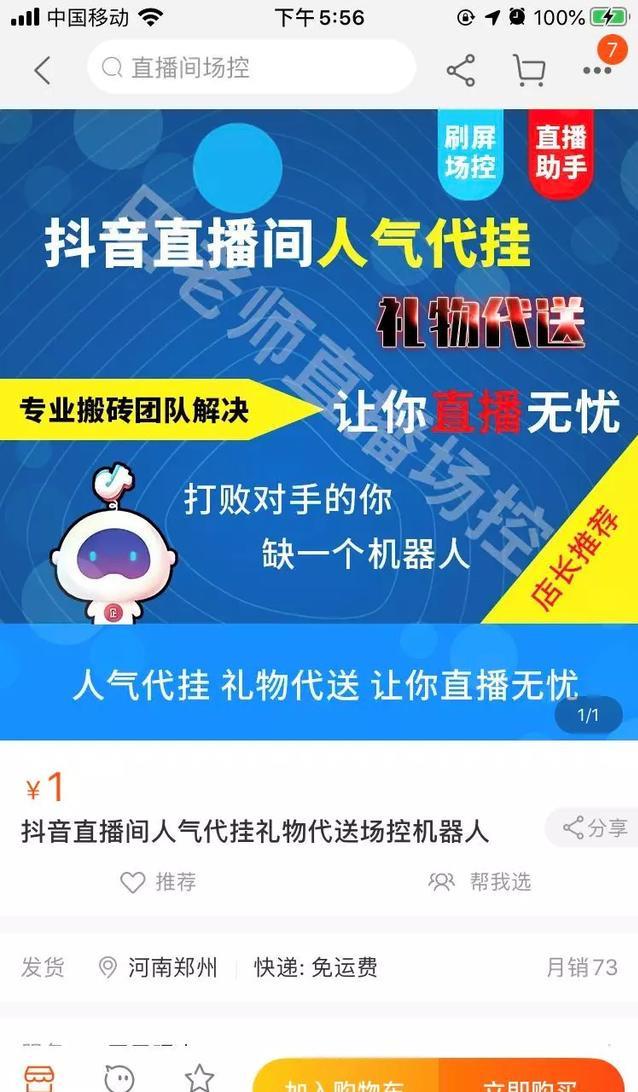Screen dimensions: 638x1092
Task: Share this product from the top bar
Action: tap(460, 70)
